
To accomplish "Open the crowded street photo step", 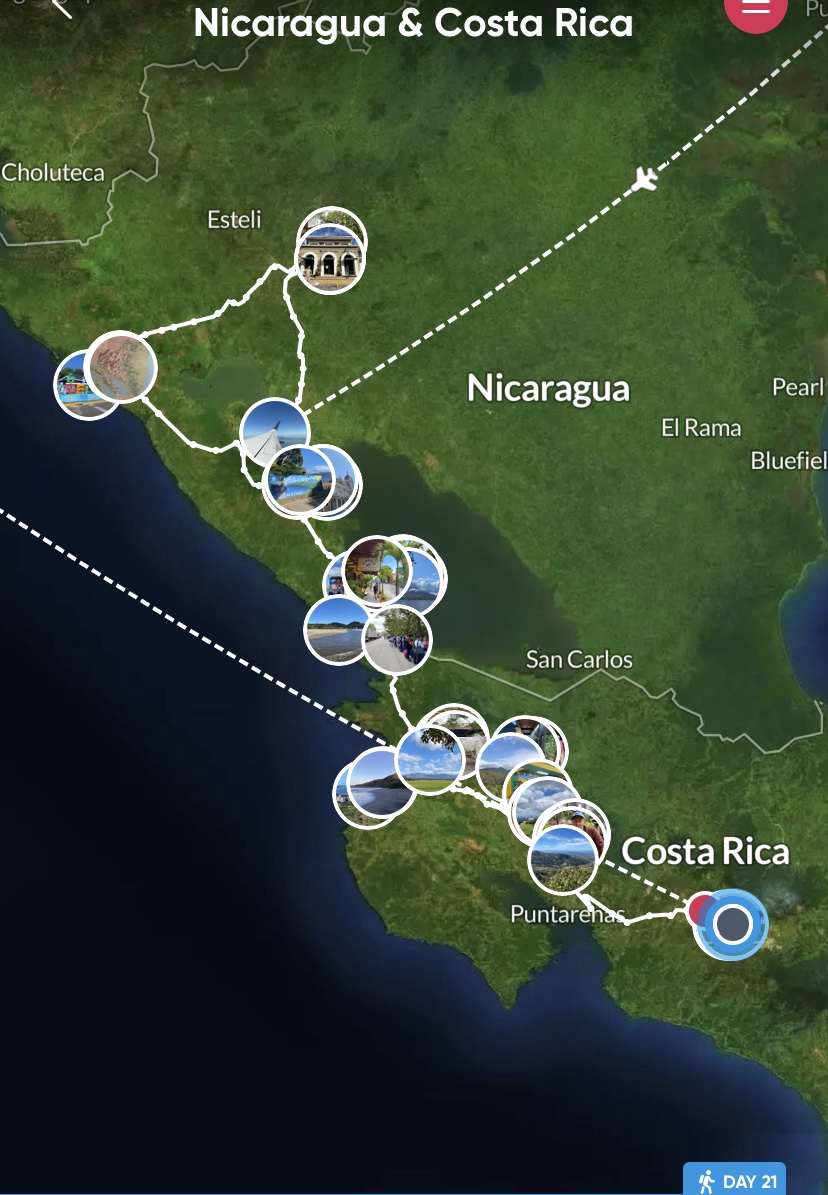I will (398, 640).
